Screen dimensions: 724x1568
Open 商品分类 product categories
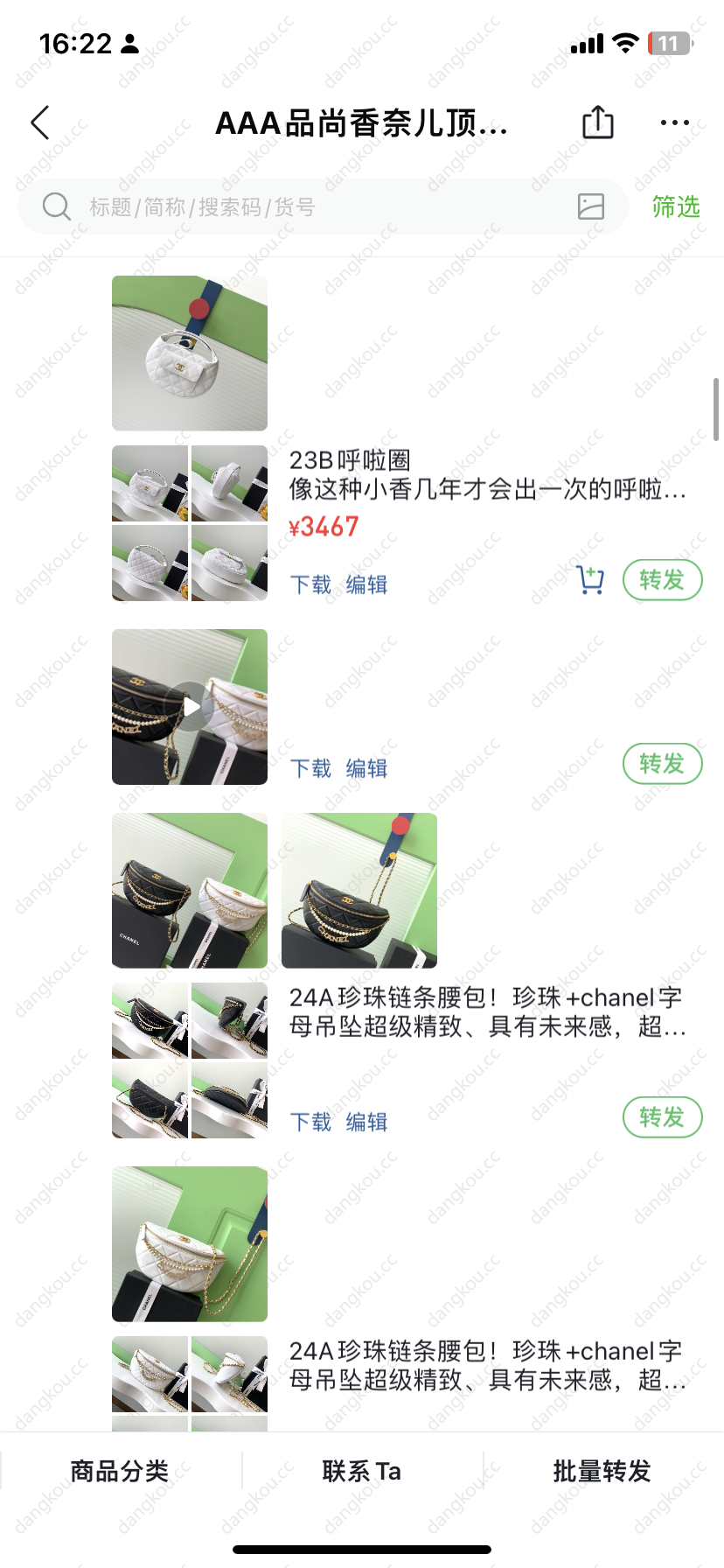(x=120, y=1471)
